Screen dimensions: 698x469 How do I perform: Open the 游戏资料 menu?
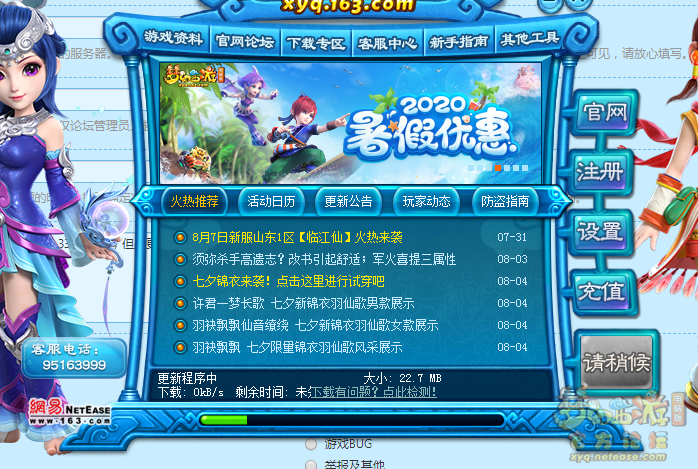[173, 38]
